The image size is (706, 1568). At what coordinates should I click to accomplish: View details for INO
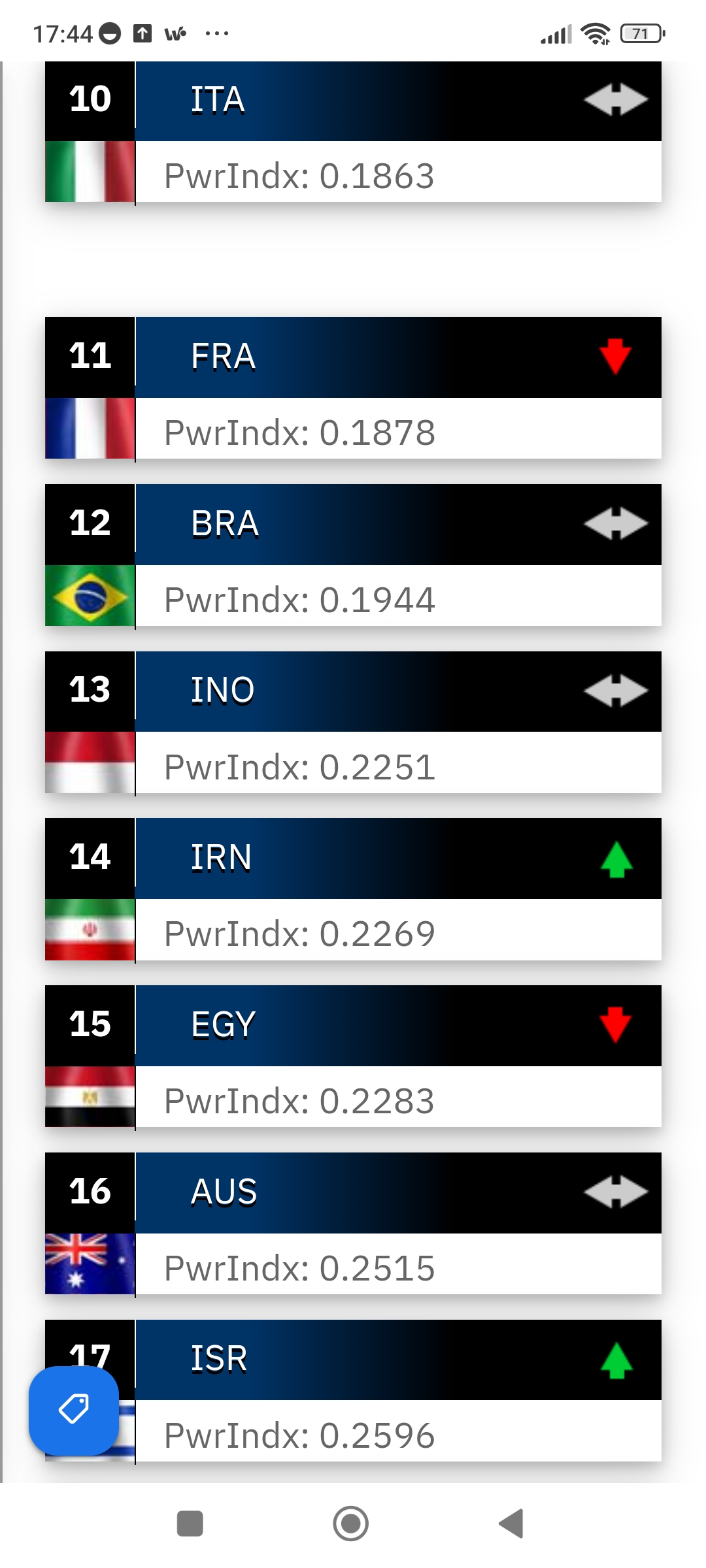point(353,723)
